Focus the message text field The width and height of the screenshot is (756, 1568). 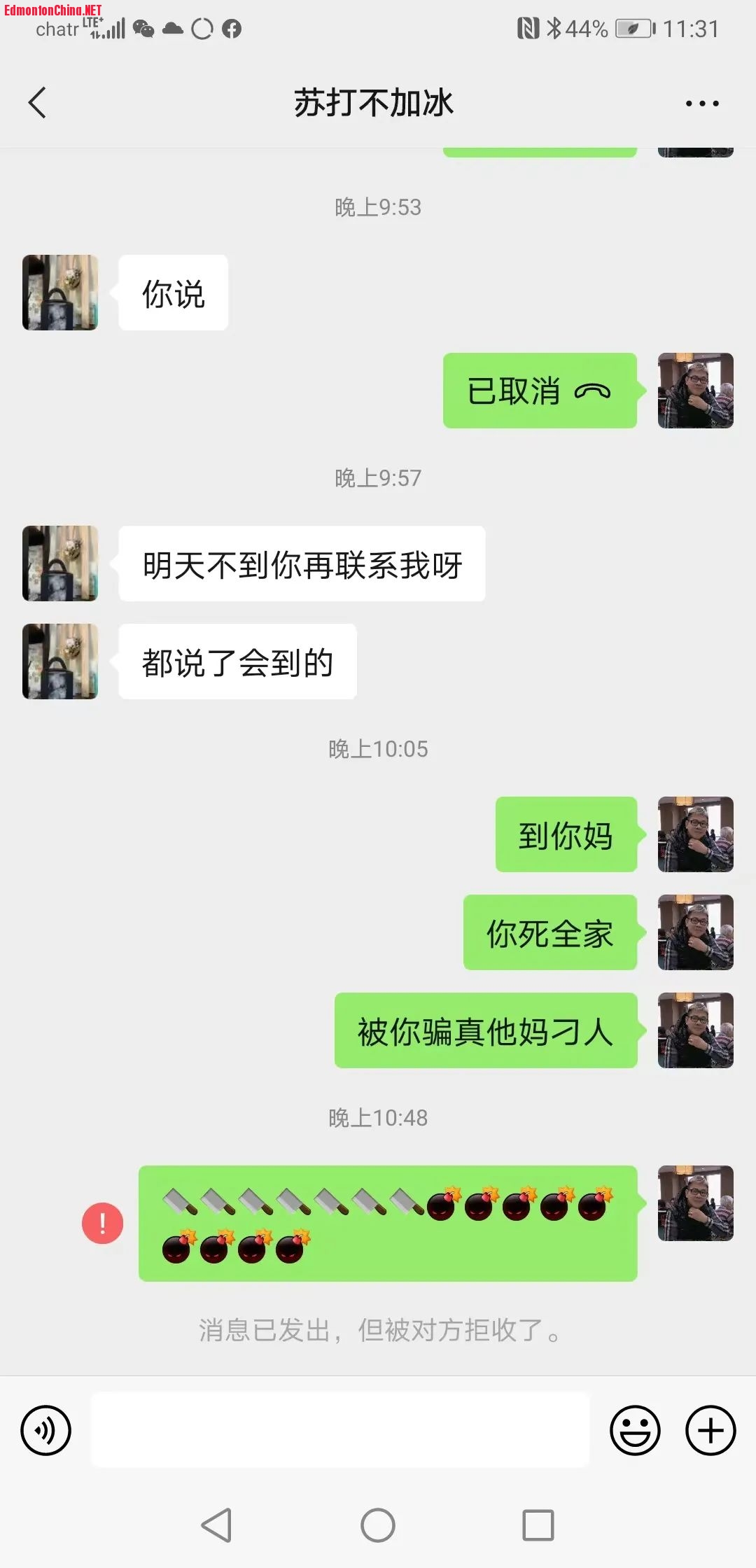click(x=340, y=1429)
